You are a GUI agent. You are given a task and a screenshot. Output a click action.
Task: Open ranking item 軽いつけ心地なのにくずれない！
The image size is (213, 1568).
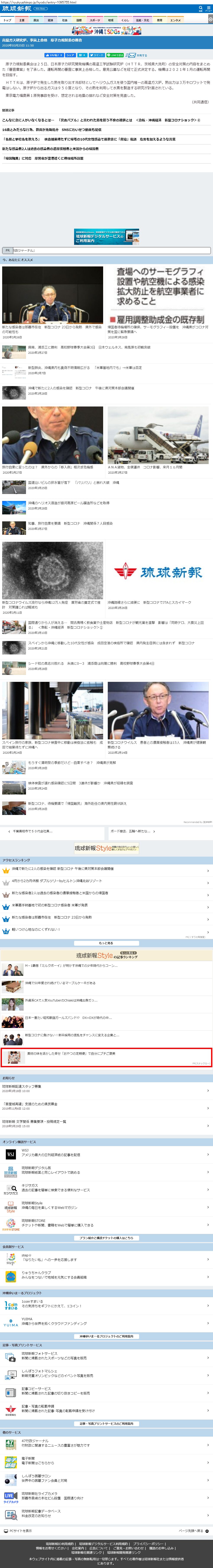click(x=36, y=929)
